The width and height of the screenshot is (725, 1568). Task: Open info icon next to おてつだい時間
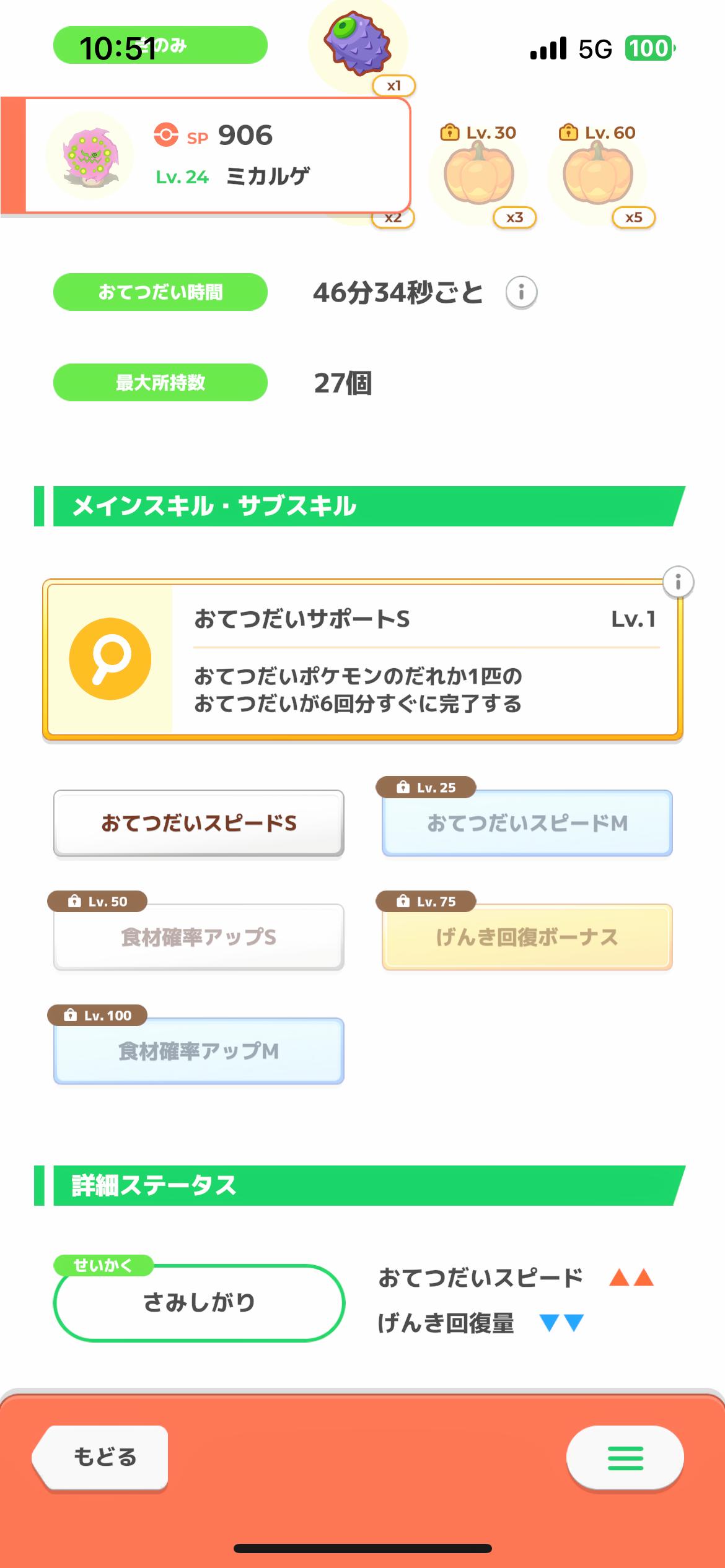coord(521,292)
